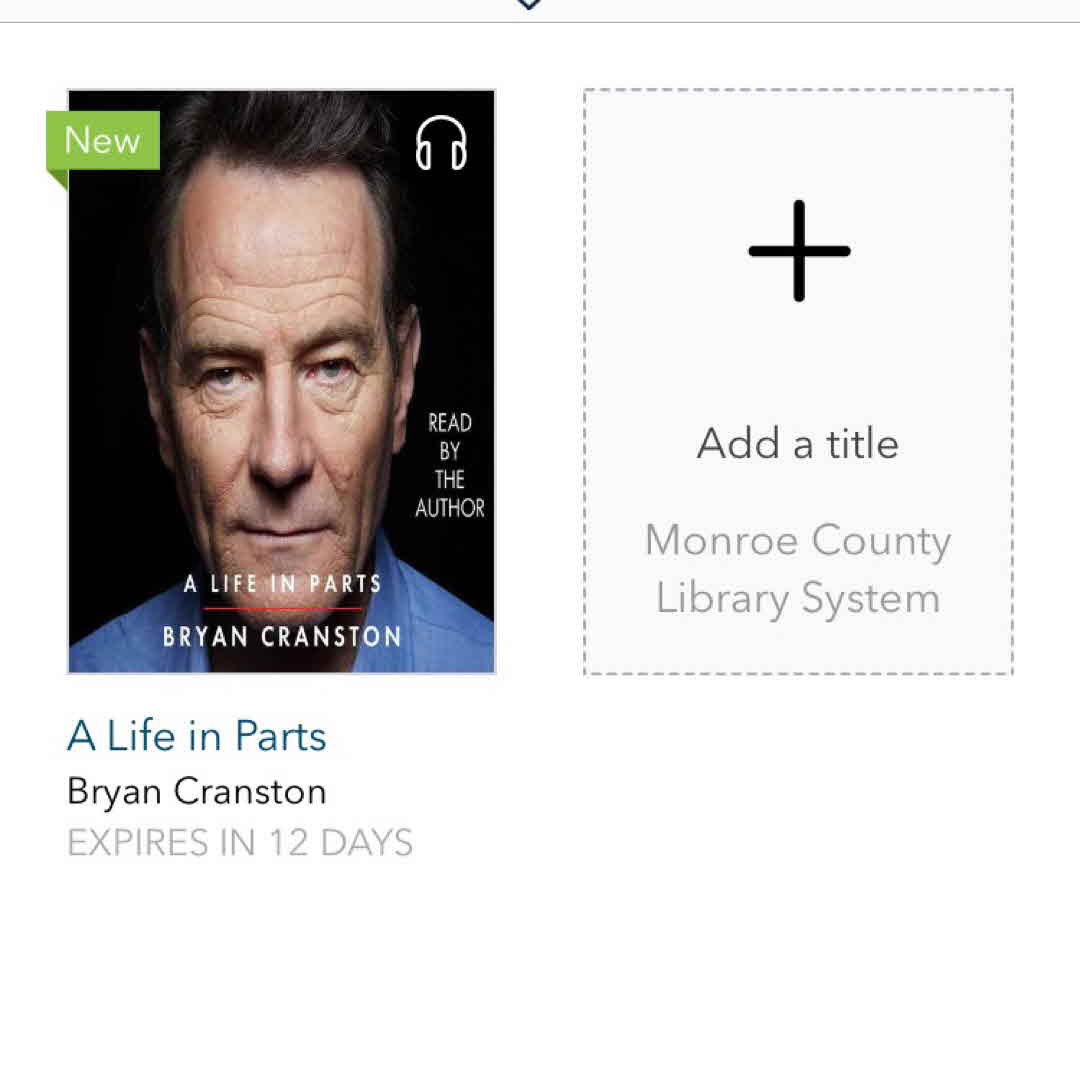
Task: Tap the Add a title tile
Action: (798, 381)
